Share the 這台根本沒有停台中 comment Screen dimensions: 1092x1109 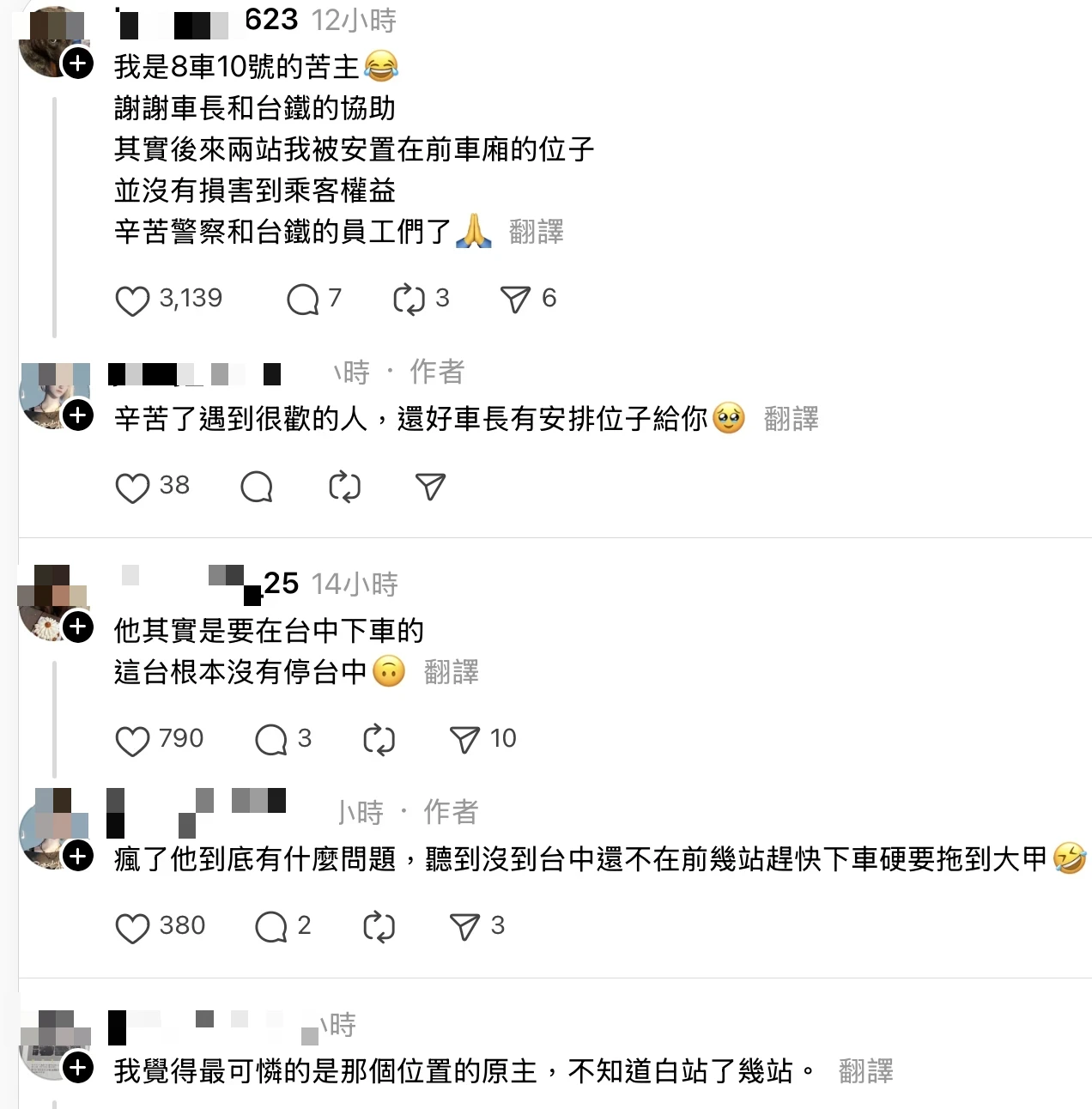464,740
